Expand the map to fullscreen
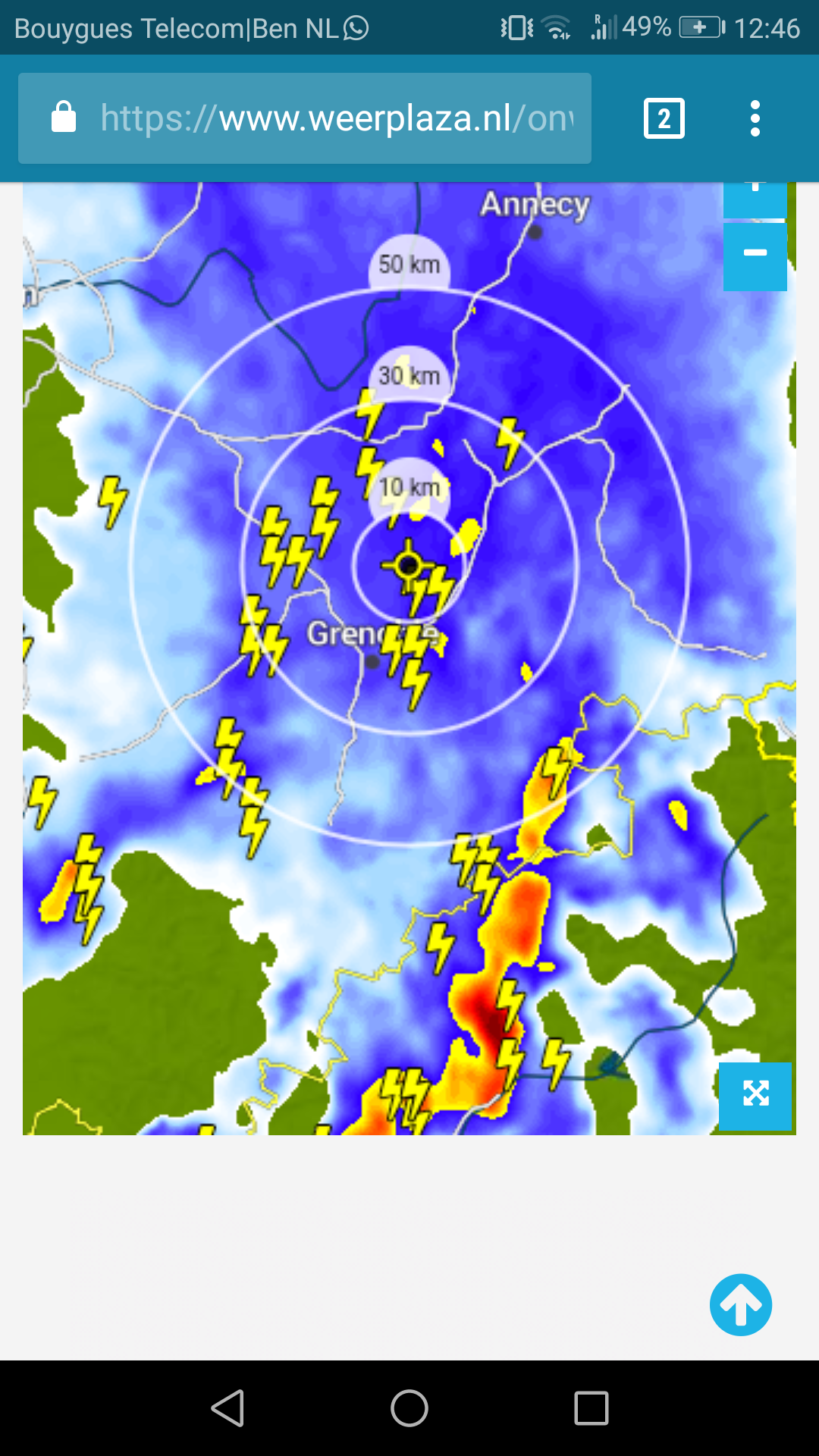 (755, 1096)
